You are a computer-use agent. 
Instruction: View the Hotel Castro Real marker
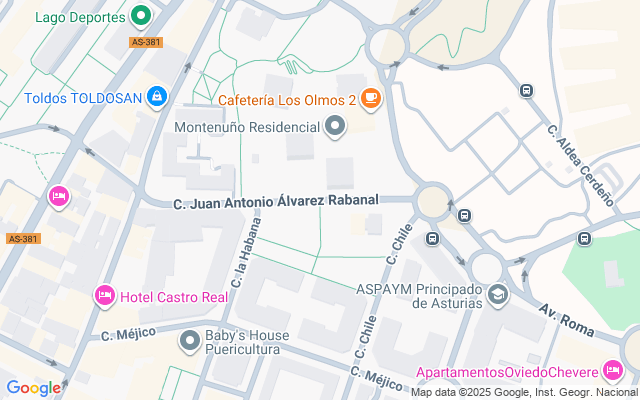click(103, 295)
